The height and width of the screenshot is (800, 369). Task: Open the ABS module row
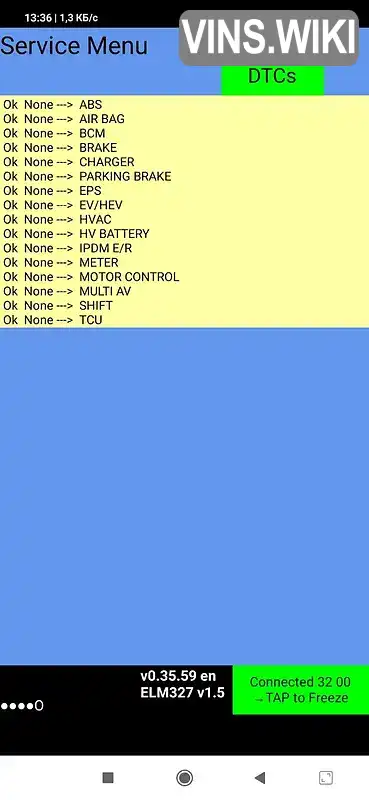184,105
